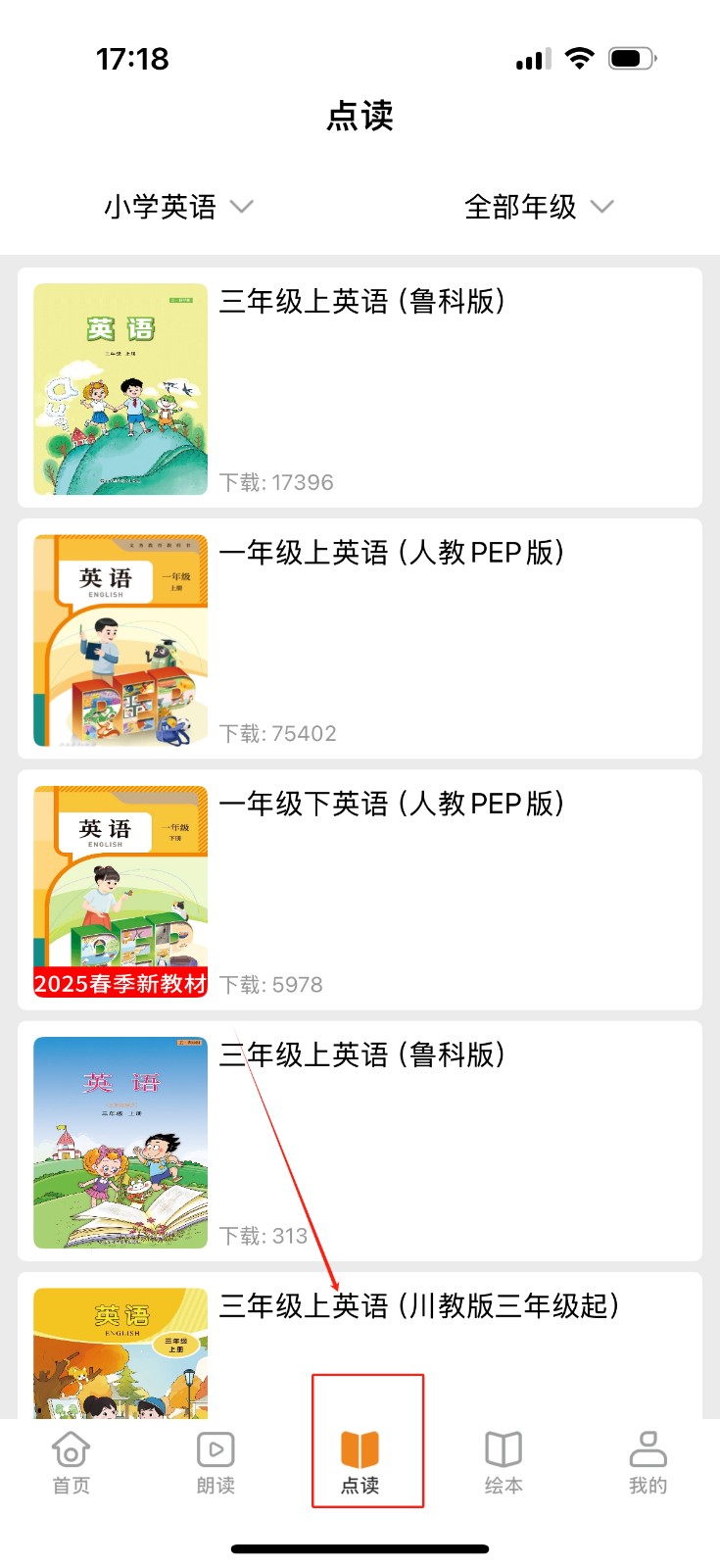The height and width of the screenshot is (1568, 720).
Task: Switch to the 朗读 tab
Action: (216, 1463)
